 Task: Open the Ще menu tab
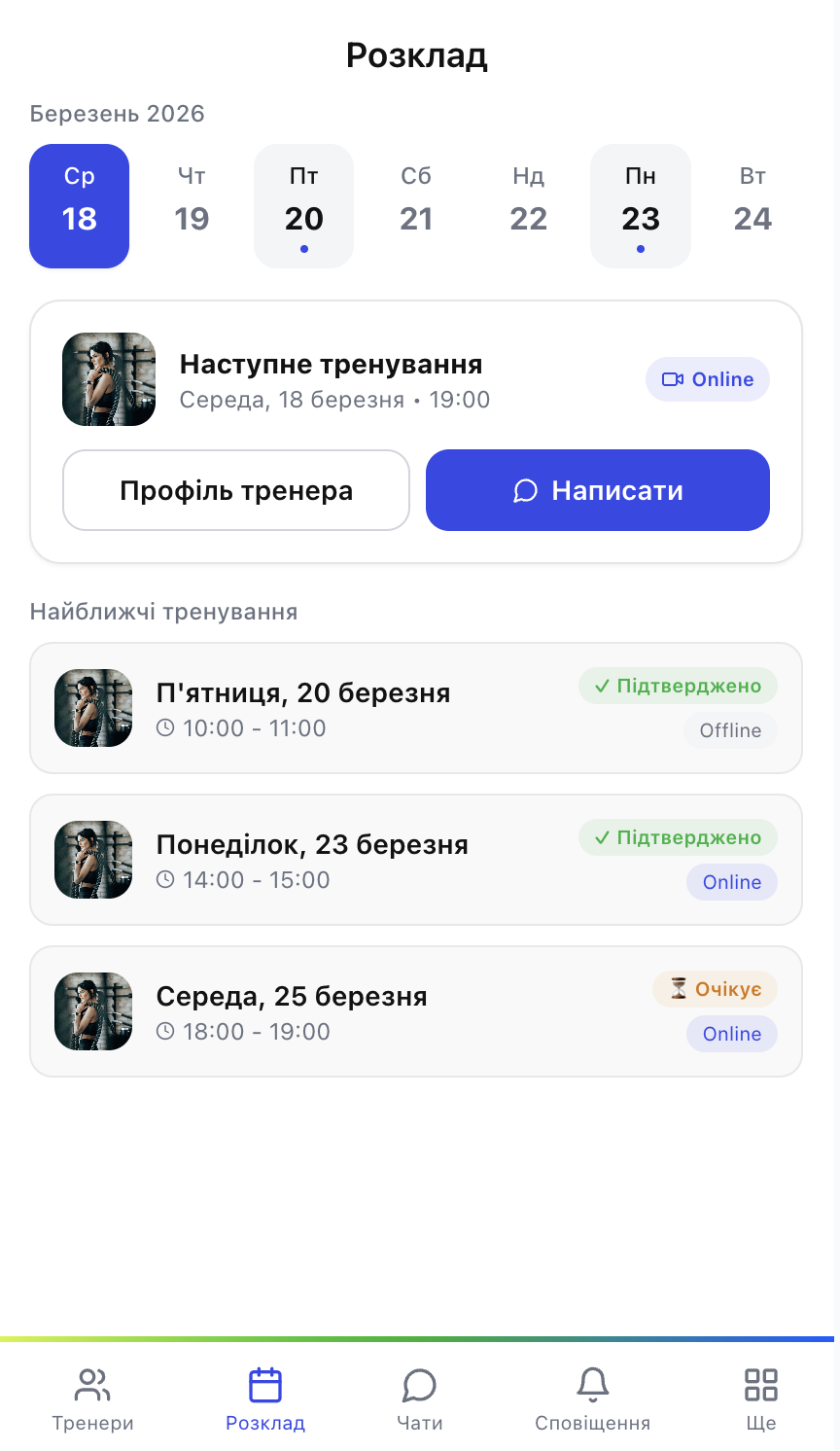(760, 1398)
